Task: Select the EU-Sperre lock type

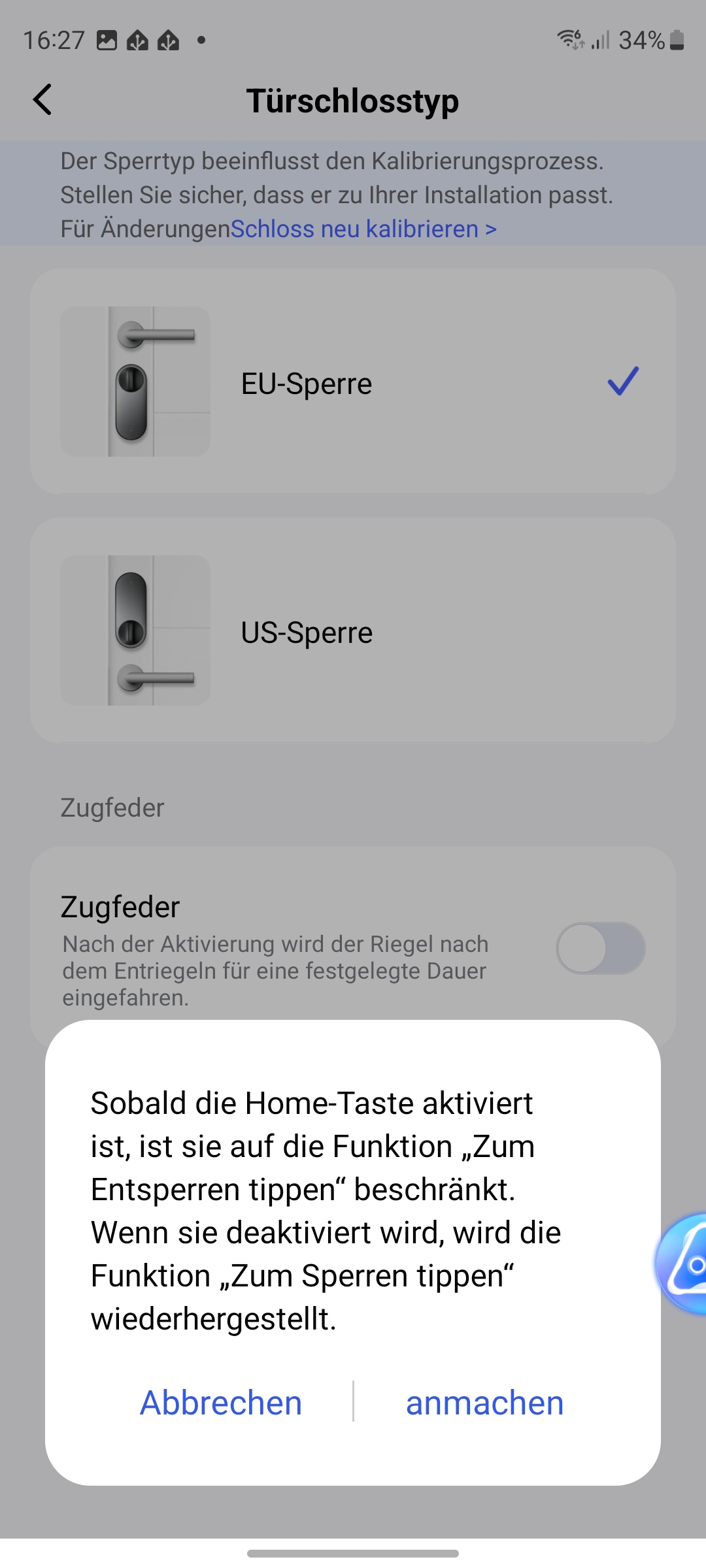Action: tap(353, 382)
